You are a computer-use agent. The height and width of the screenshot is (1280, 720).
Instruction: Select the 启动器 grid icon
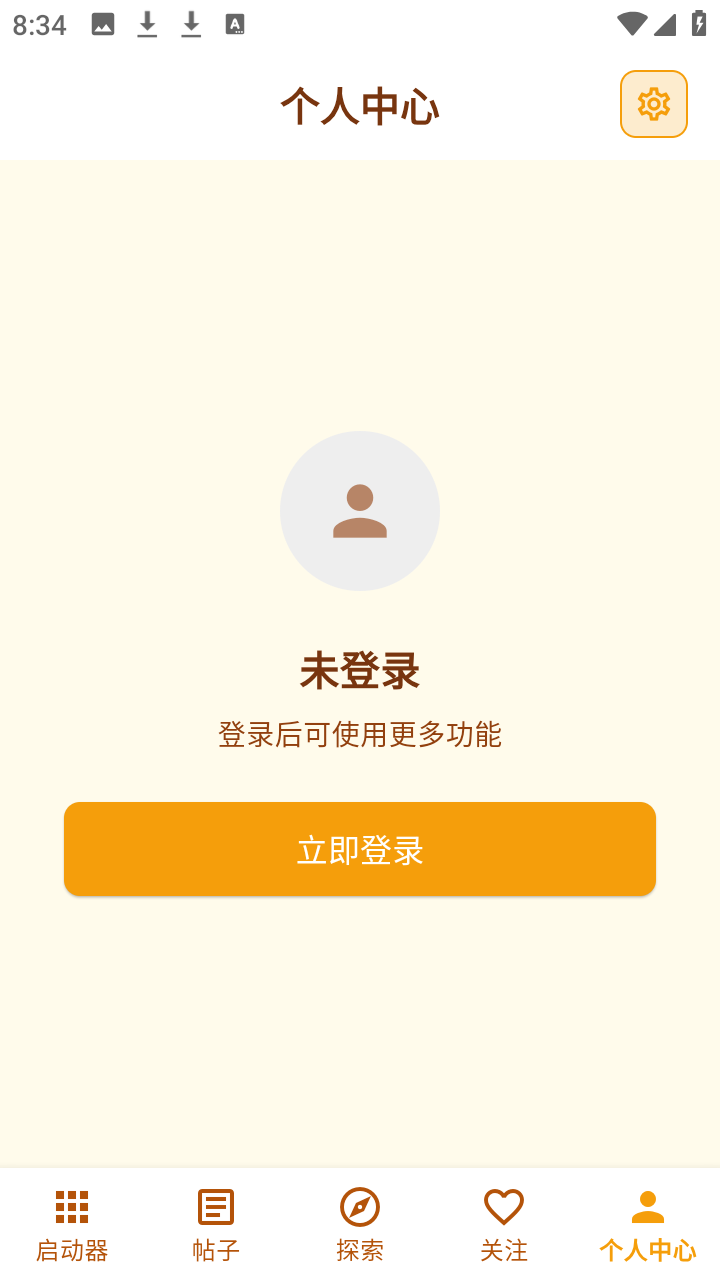click(71, 1206)
